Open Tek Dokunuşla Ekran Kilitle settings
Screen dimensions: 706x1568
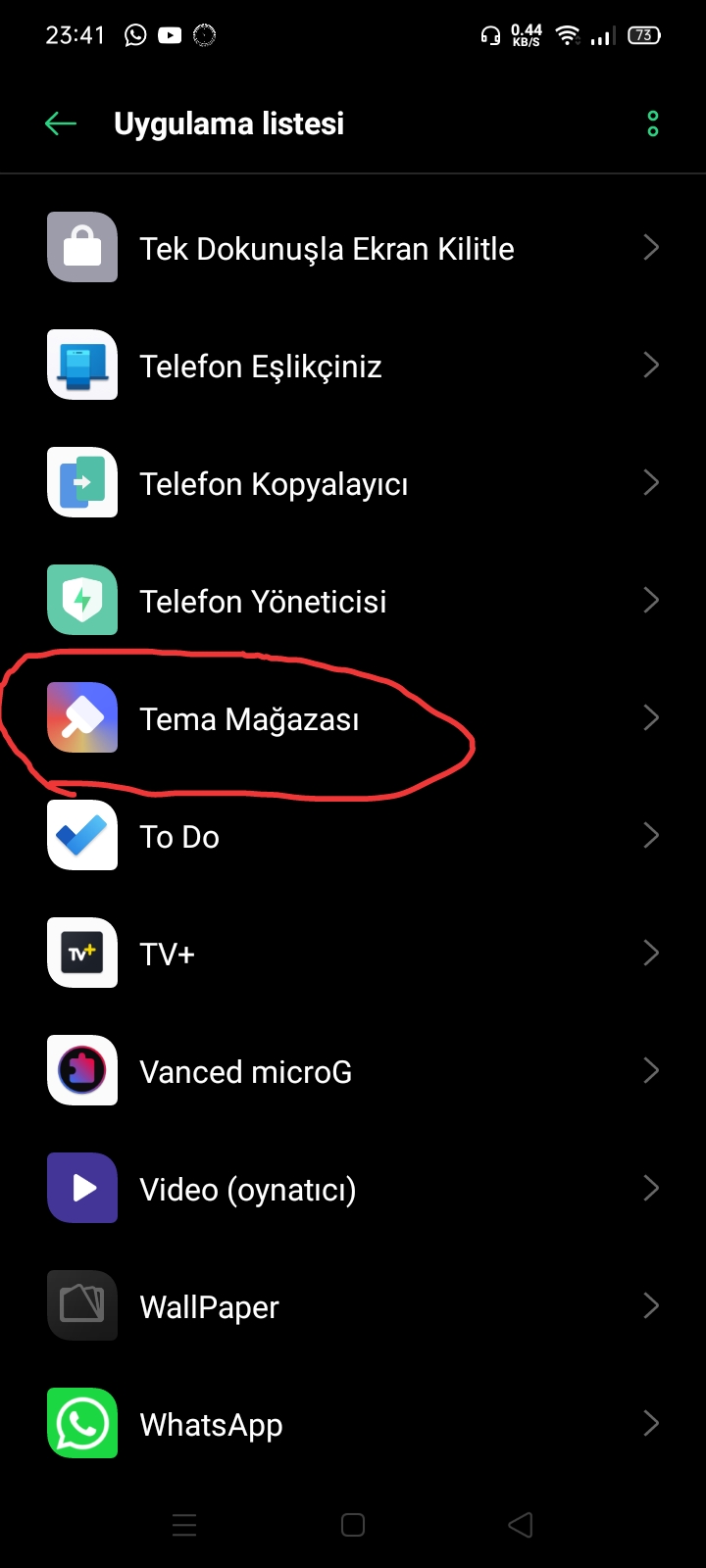click(x=353, y=248)
